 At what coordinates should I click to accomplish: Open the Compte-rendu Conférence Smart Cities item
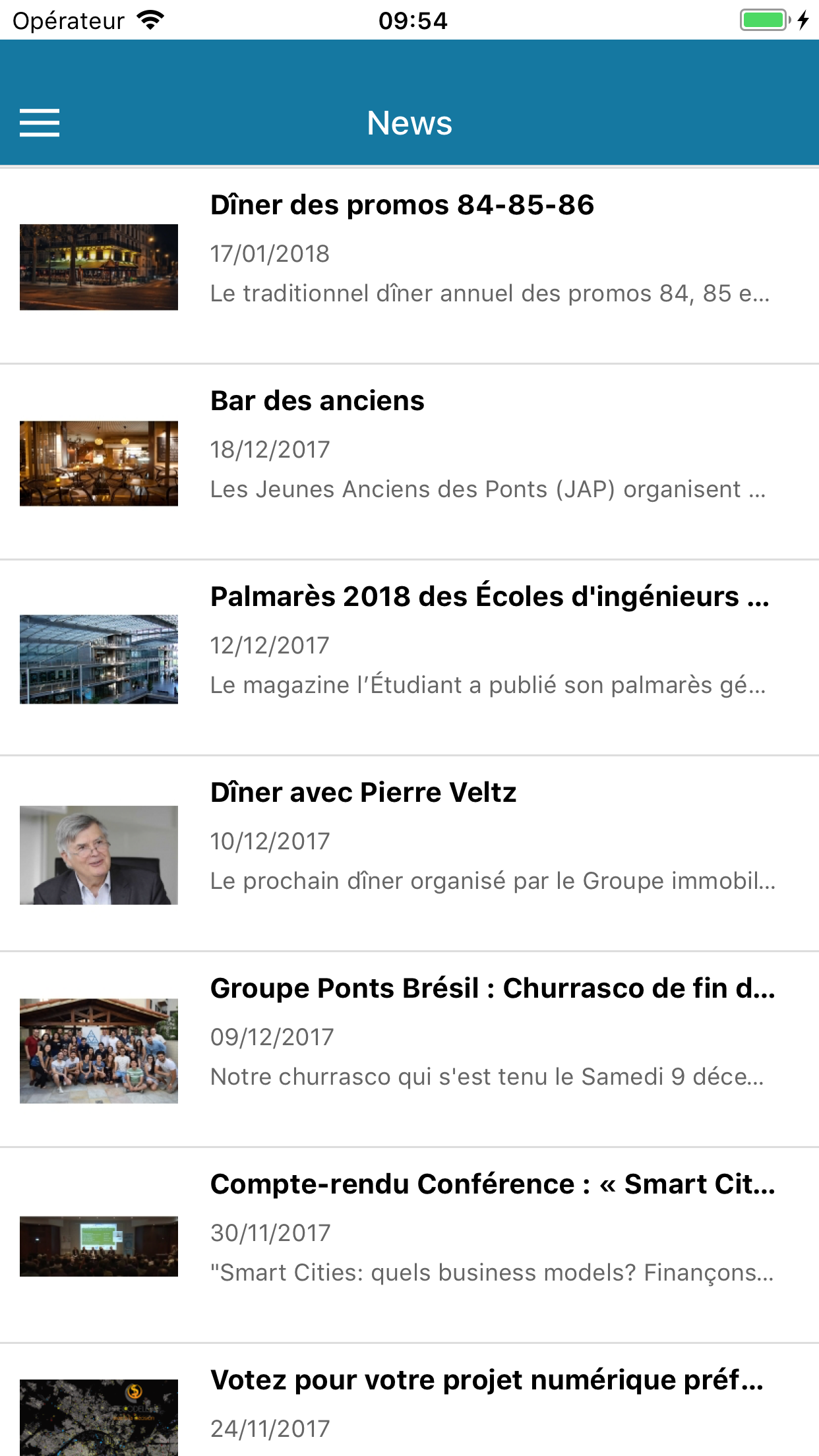409,1246
